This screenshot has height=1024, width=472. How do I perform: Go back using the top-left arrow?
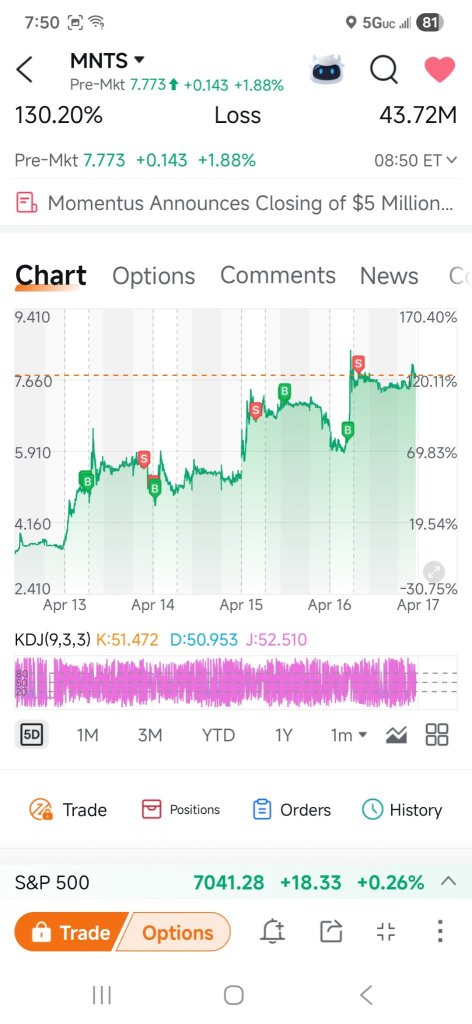(x=24, y=69)
